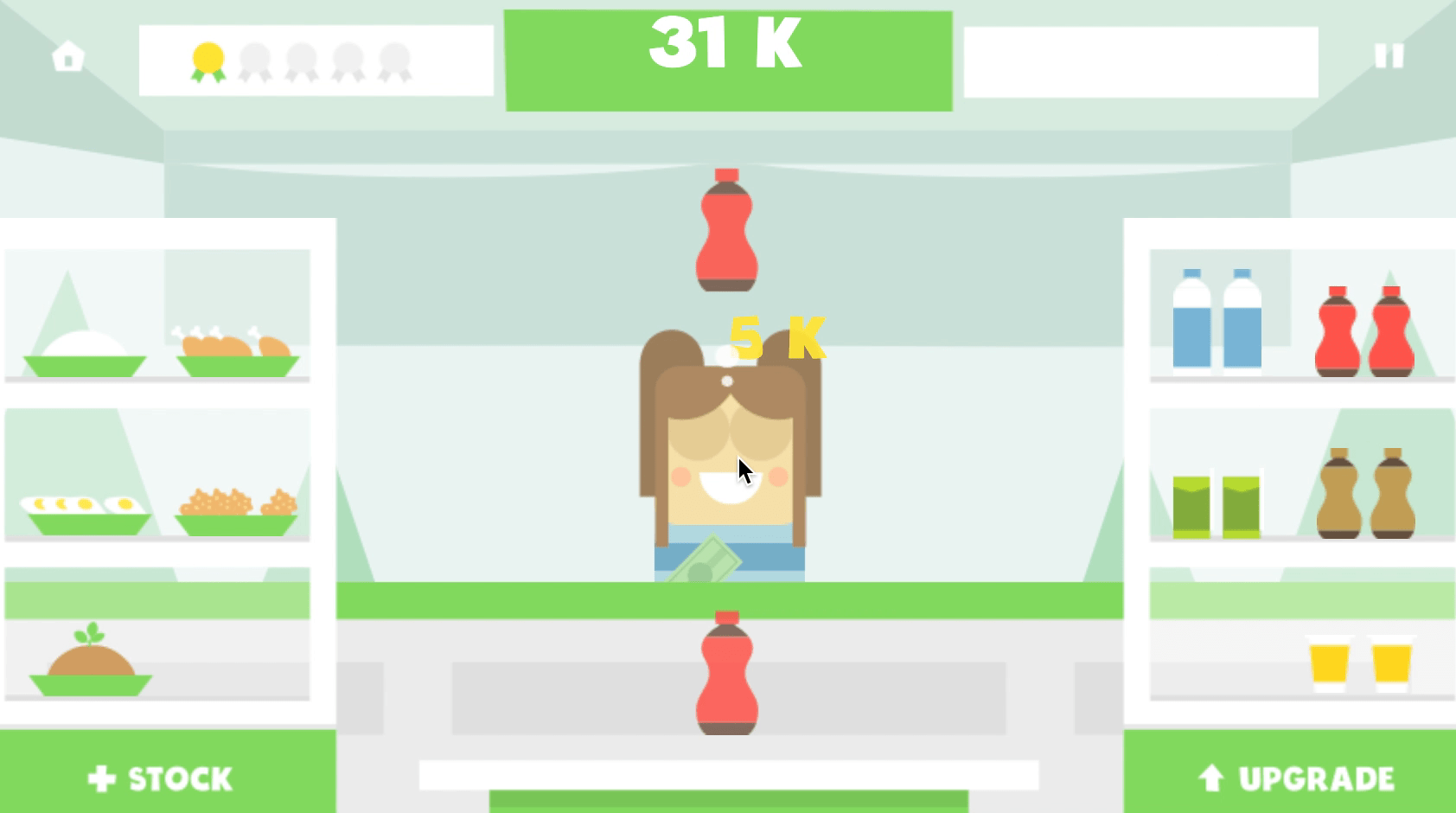Go to the home screen icon
1456x813 pixels.
67,57
